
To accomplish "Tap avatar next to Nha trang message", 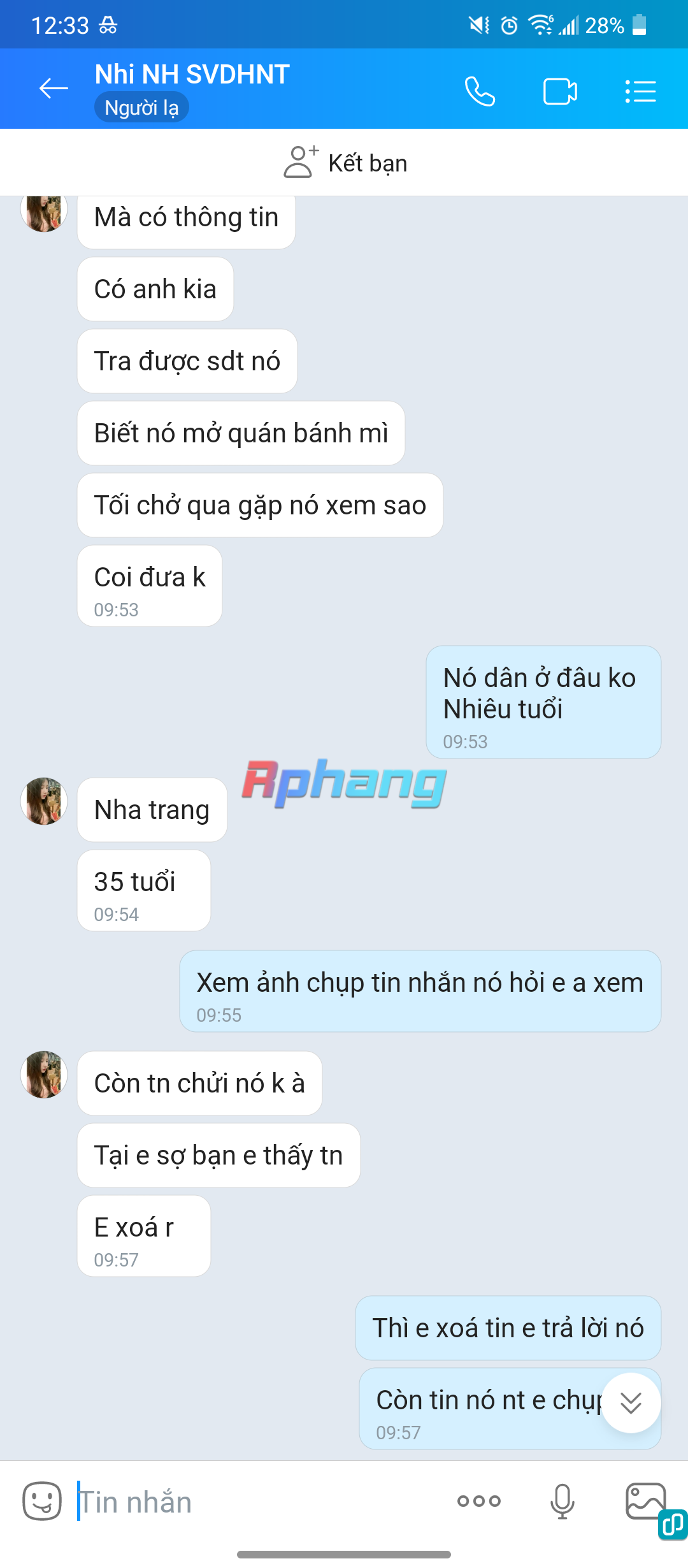I will pyautogui.click(x=44, y=801).
